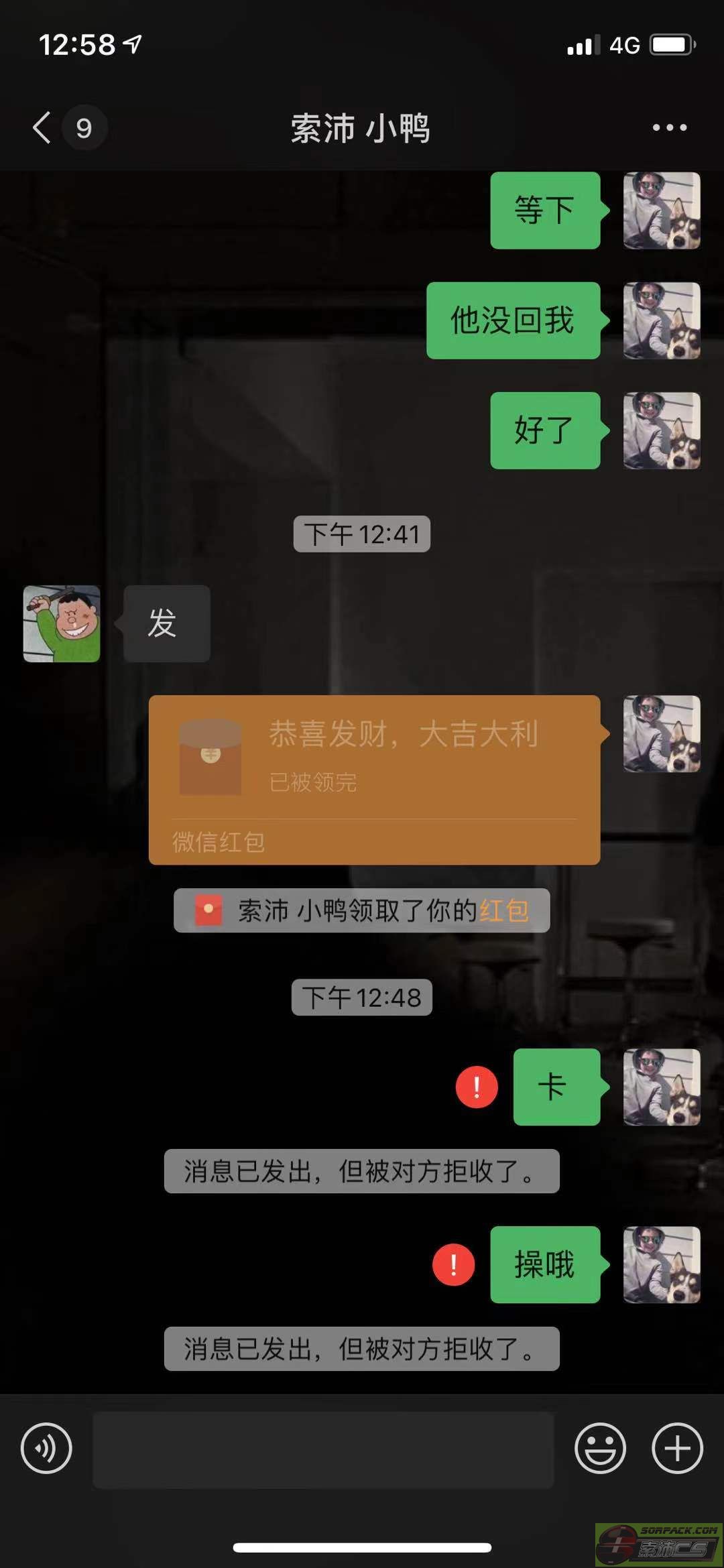
Task: Open the contact's avatar beside 发
Action: click(x=62, y=623)
